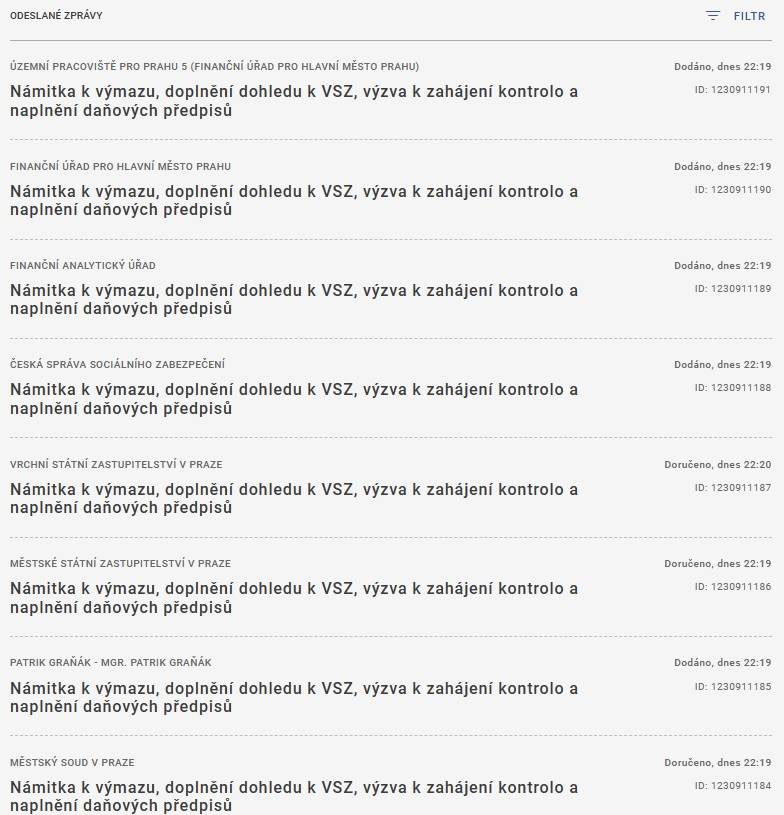
Task: Open message to Vrchní státní zastupitelství v Praze
Action: 294,498
